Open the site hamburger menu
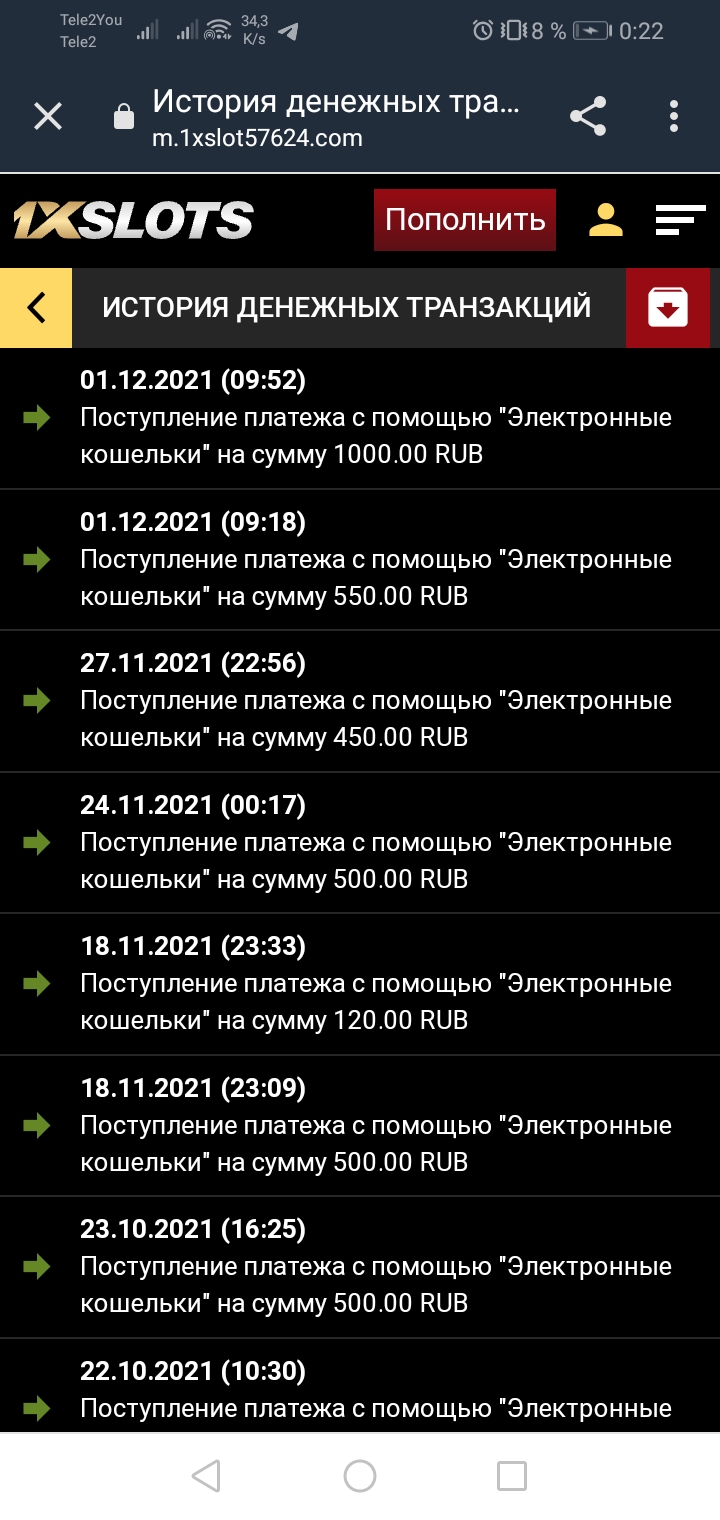 [x=680, y=219]
